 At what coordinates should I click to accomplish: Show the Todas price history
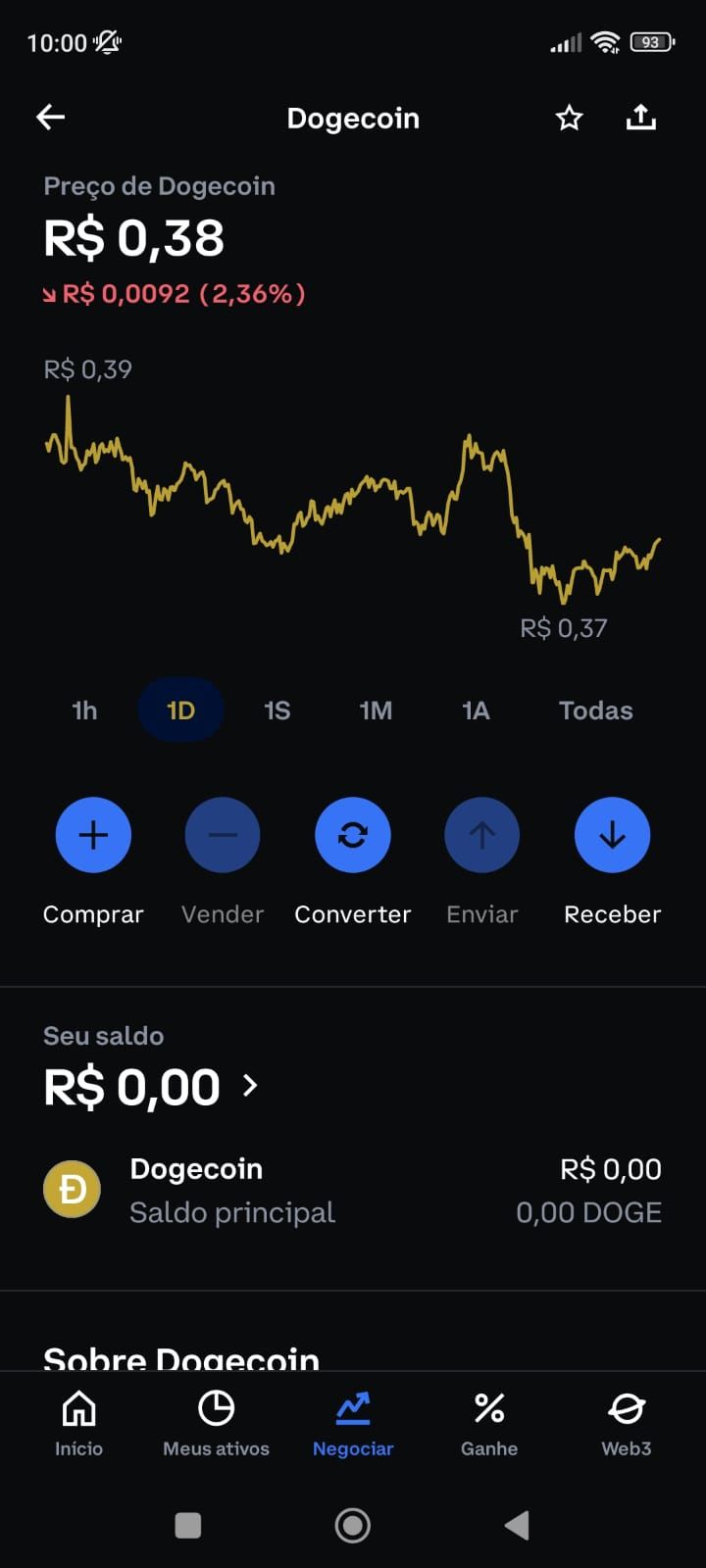pyautogui.click(x=595, y=710)
